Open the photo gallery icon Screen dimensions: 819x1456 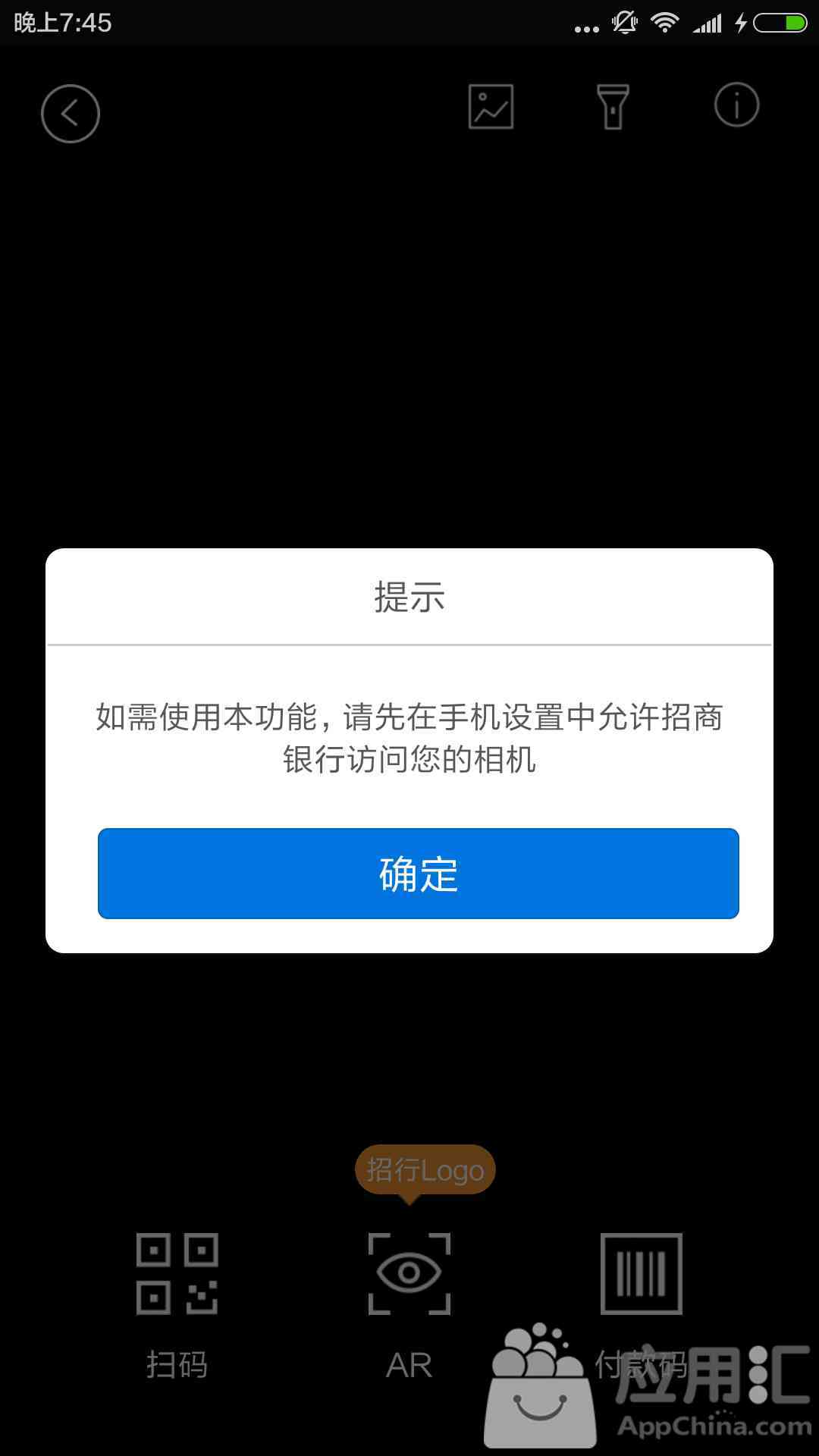click(x=491, y=106)
